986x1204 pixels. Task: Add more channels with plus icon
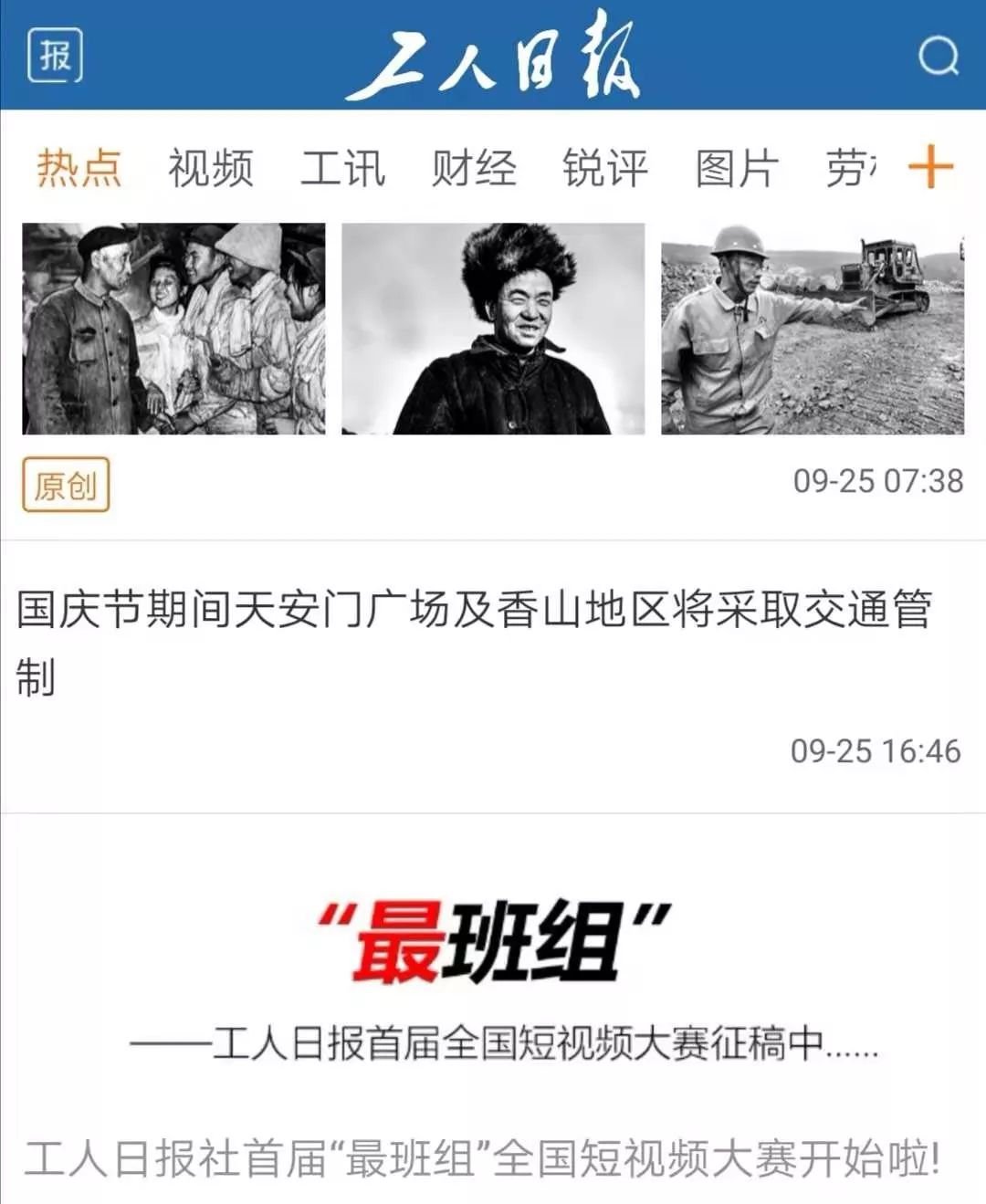930,167
